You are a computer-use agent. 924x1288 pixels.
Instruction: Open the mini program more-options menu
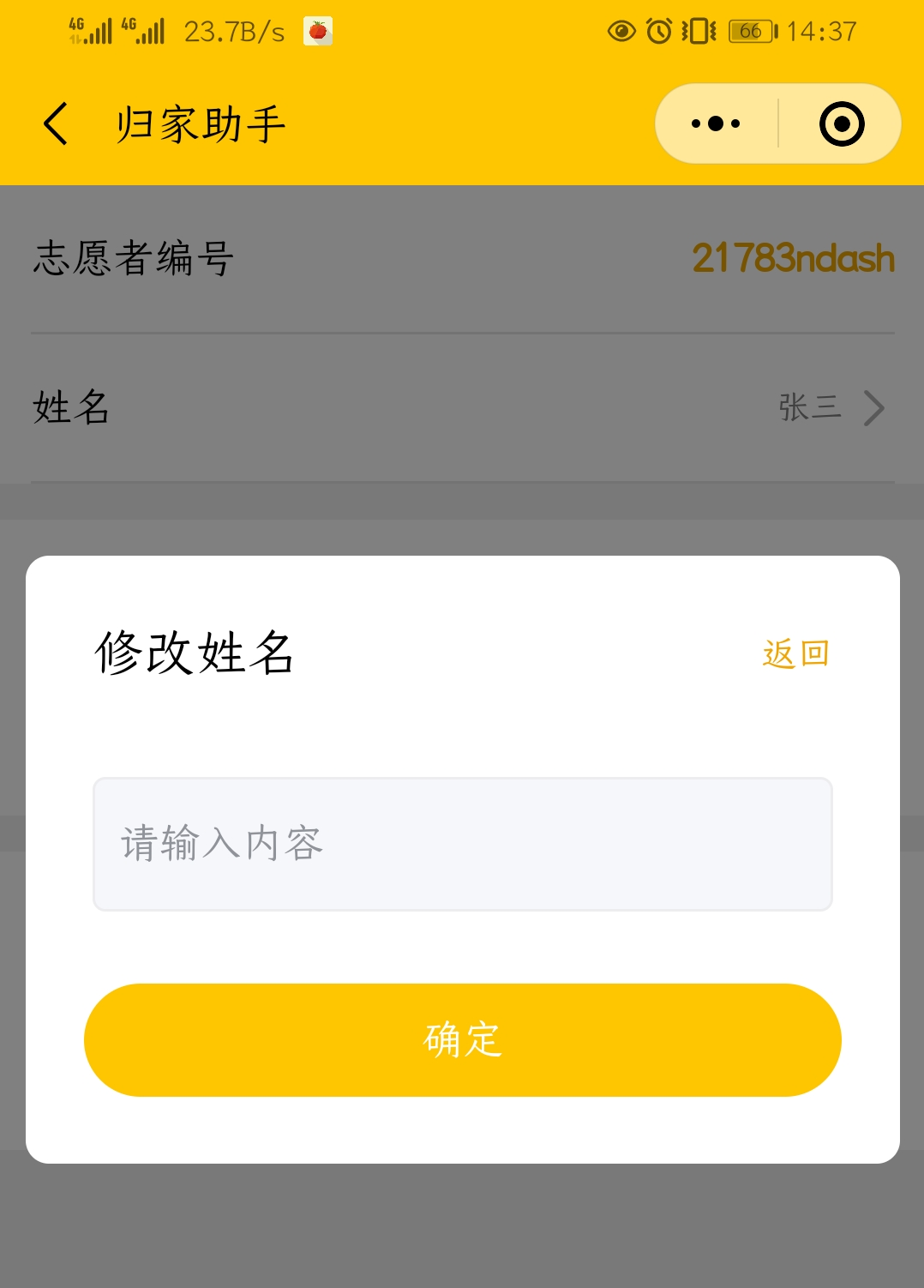716,124
